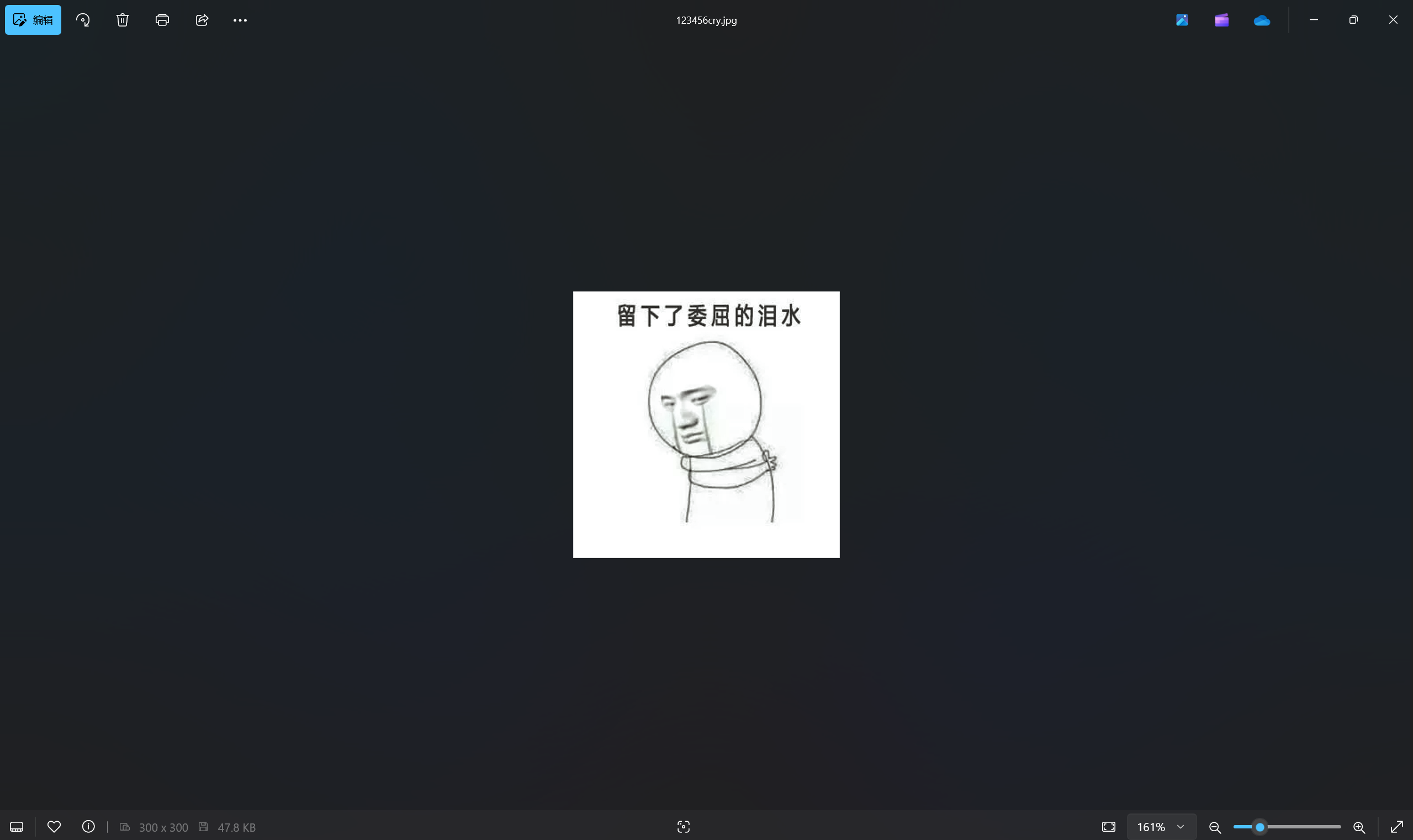Open the OneDrive cloud icon
The image size is (1413, 840).
pos(1262,20)
